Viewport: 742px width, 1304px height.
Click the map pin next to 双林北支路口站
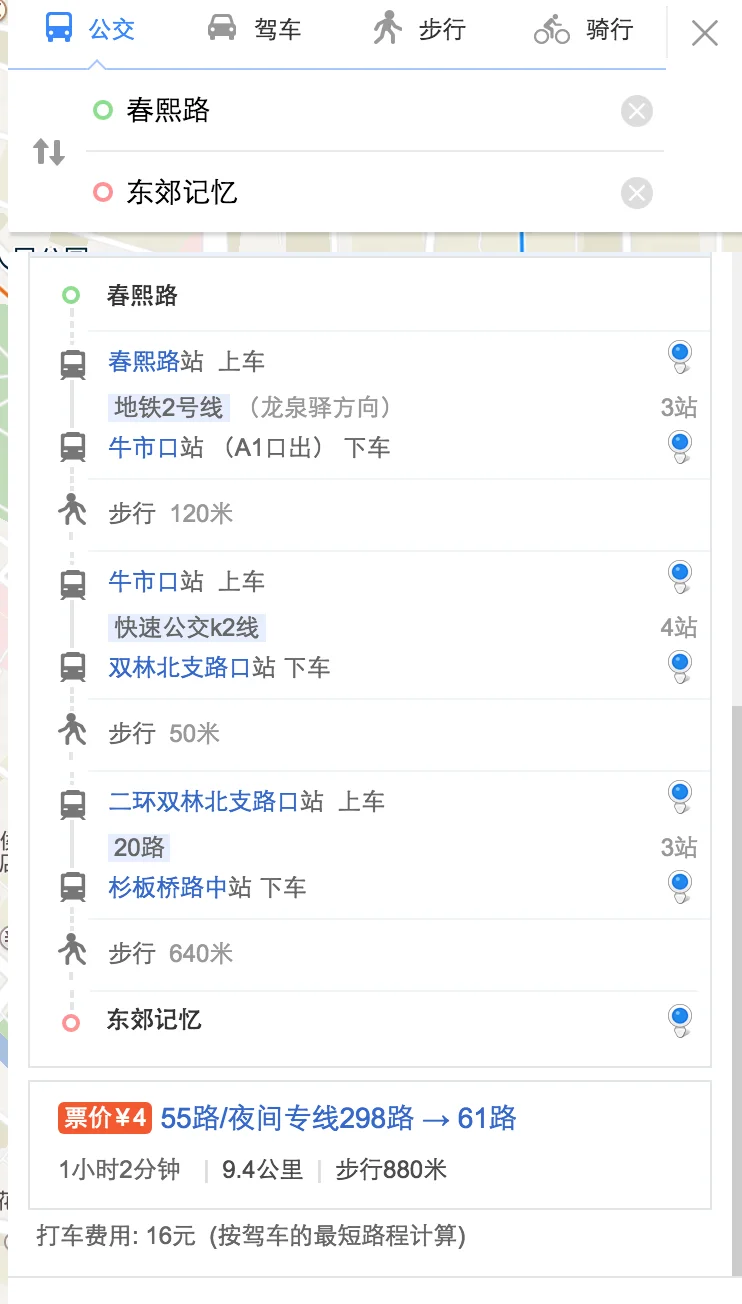click(680, 662)
